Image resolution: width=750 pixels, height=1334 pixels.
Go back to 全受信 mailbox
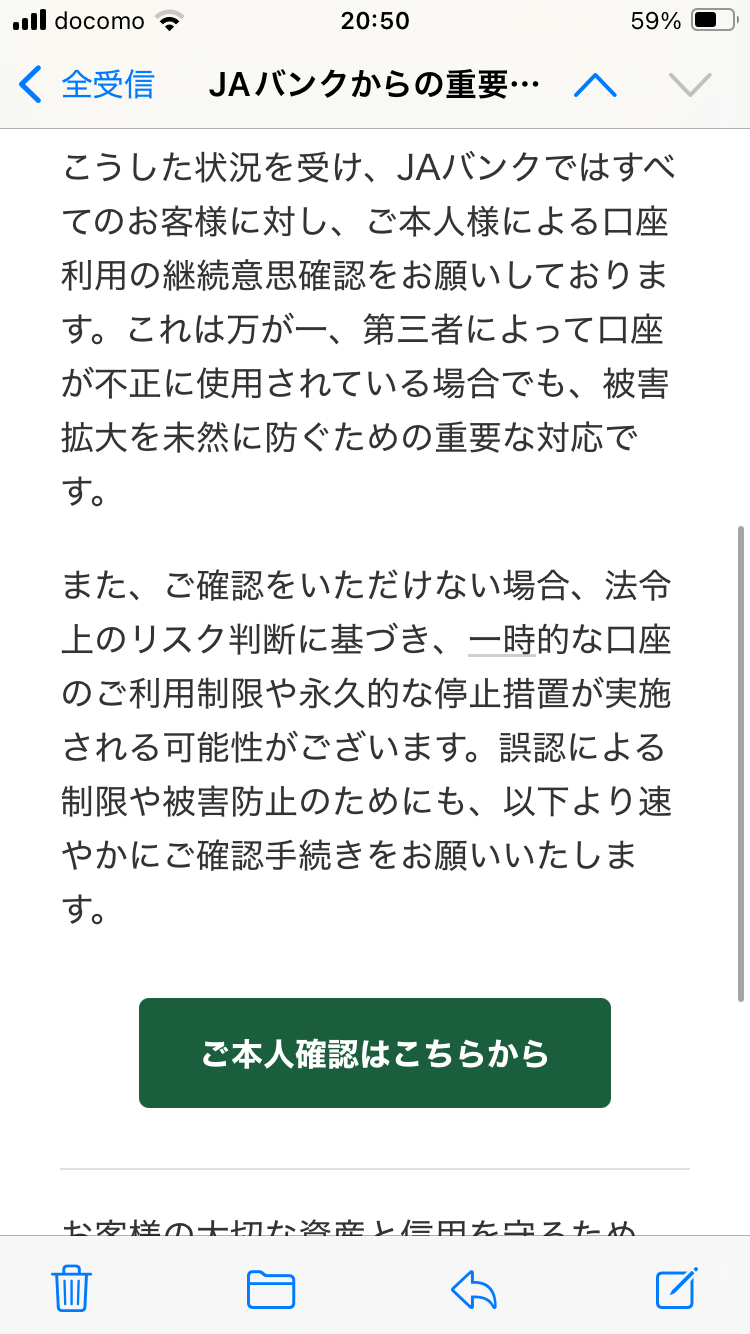tap(88, 85)
